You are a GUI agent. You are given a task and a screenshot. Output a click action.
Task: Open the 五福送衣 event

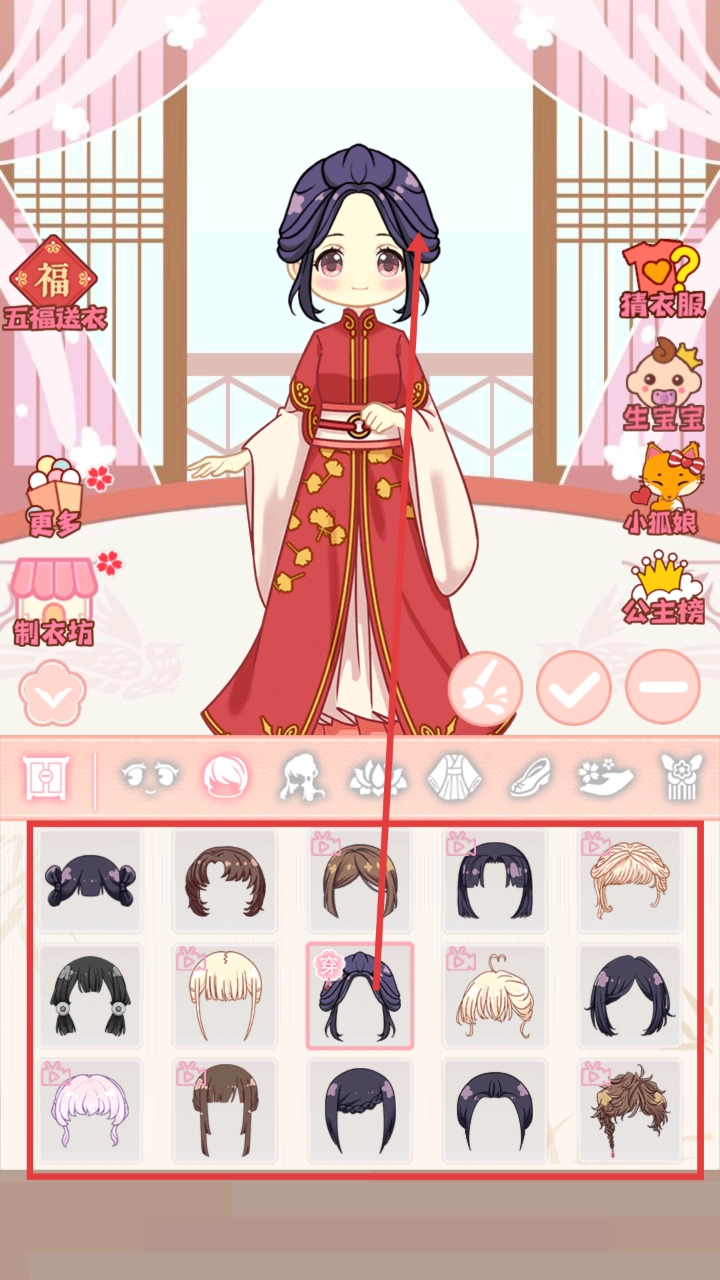point(54,285)
